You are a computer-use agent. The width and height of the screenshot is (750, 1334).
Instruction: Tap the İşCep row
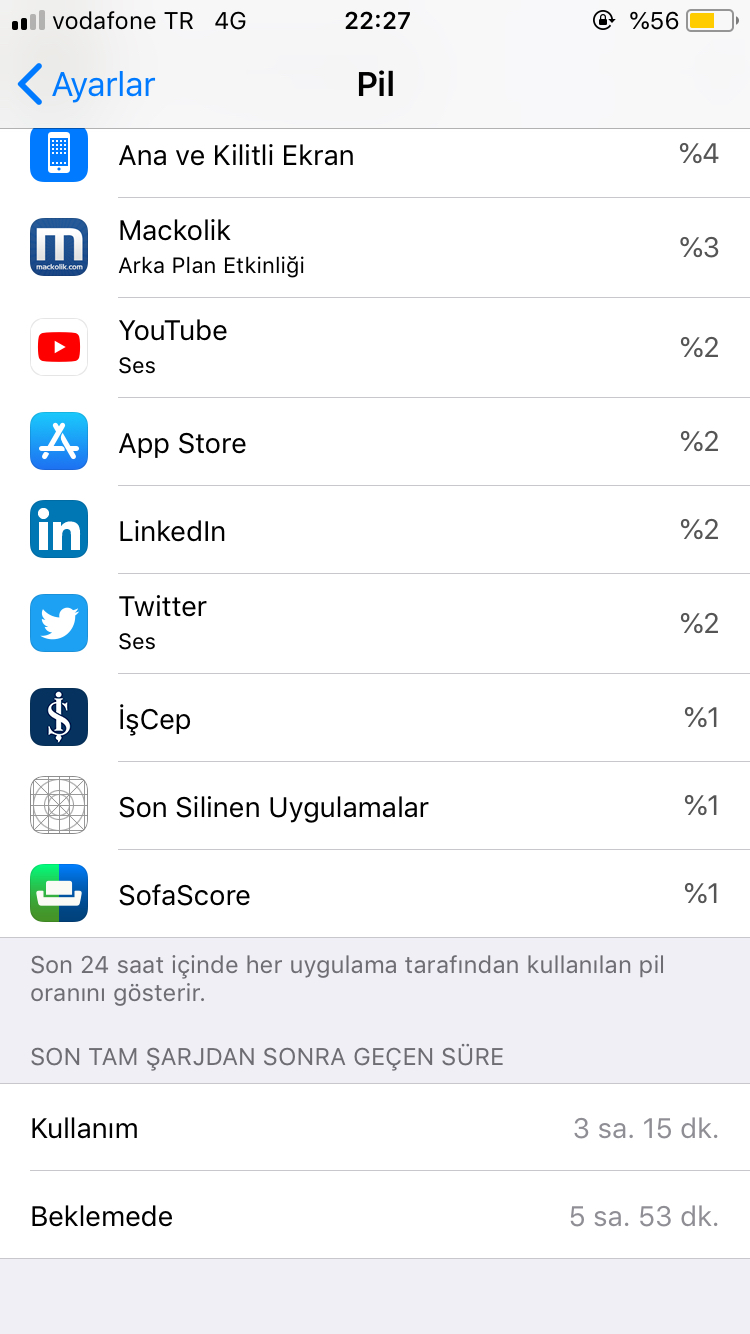pyautogui.click(x=375, y=718)
